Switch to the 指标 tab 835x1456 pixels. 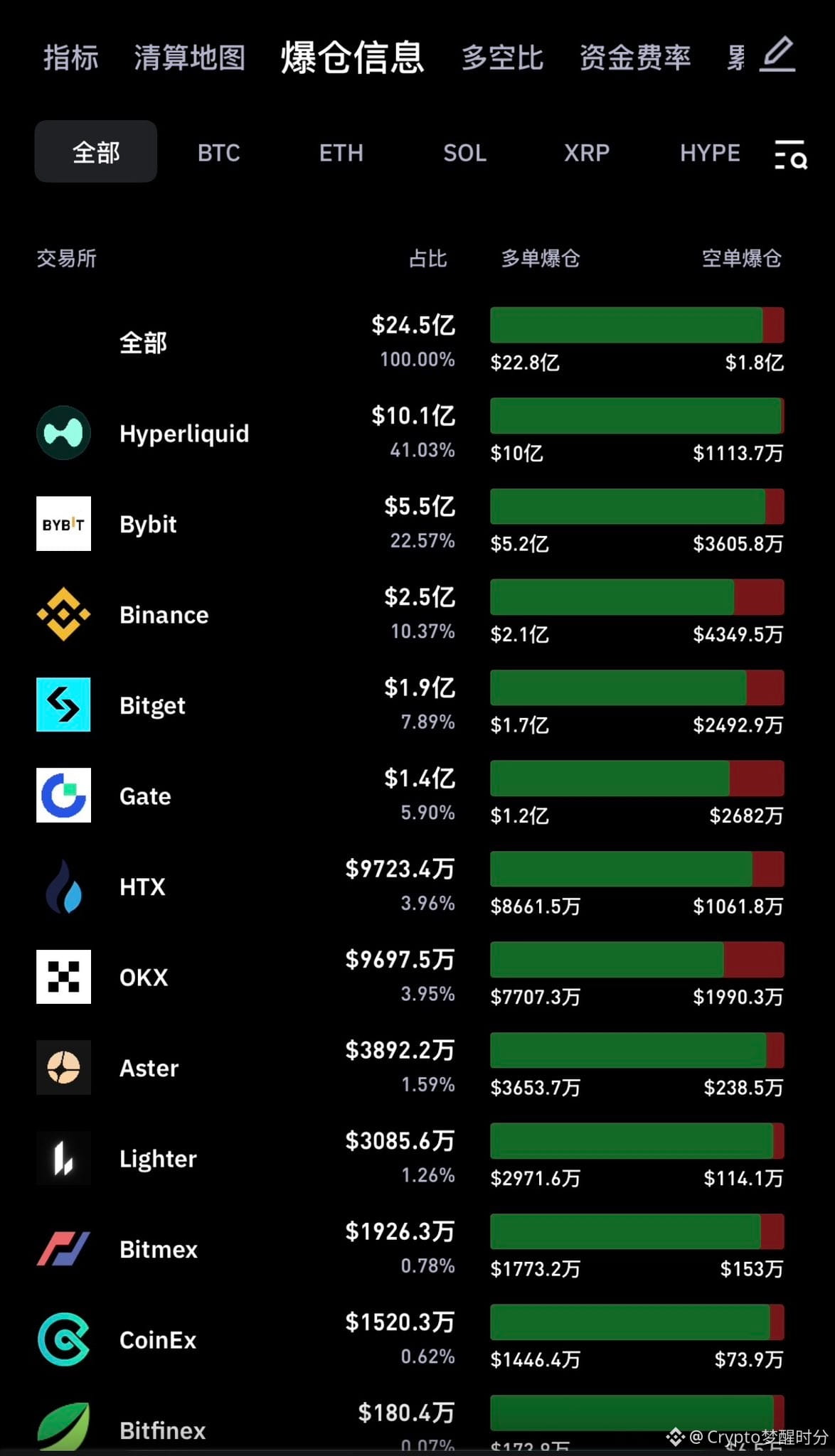pyautogui.click(x=70, y=58)
